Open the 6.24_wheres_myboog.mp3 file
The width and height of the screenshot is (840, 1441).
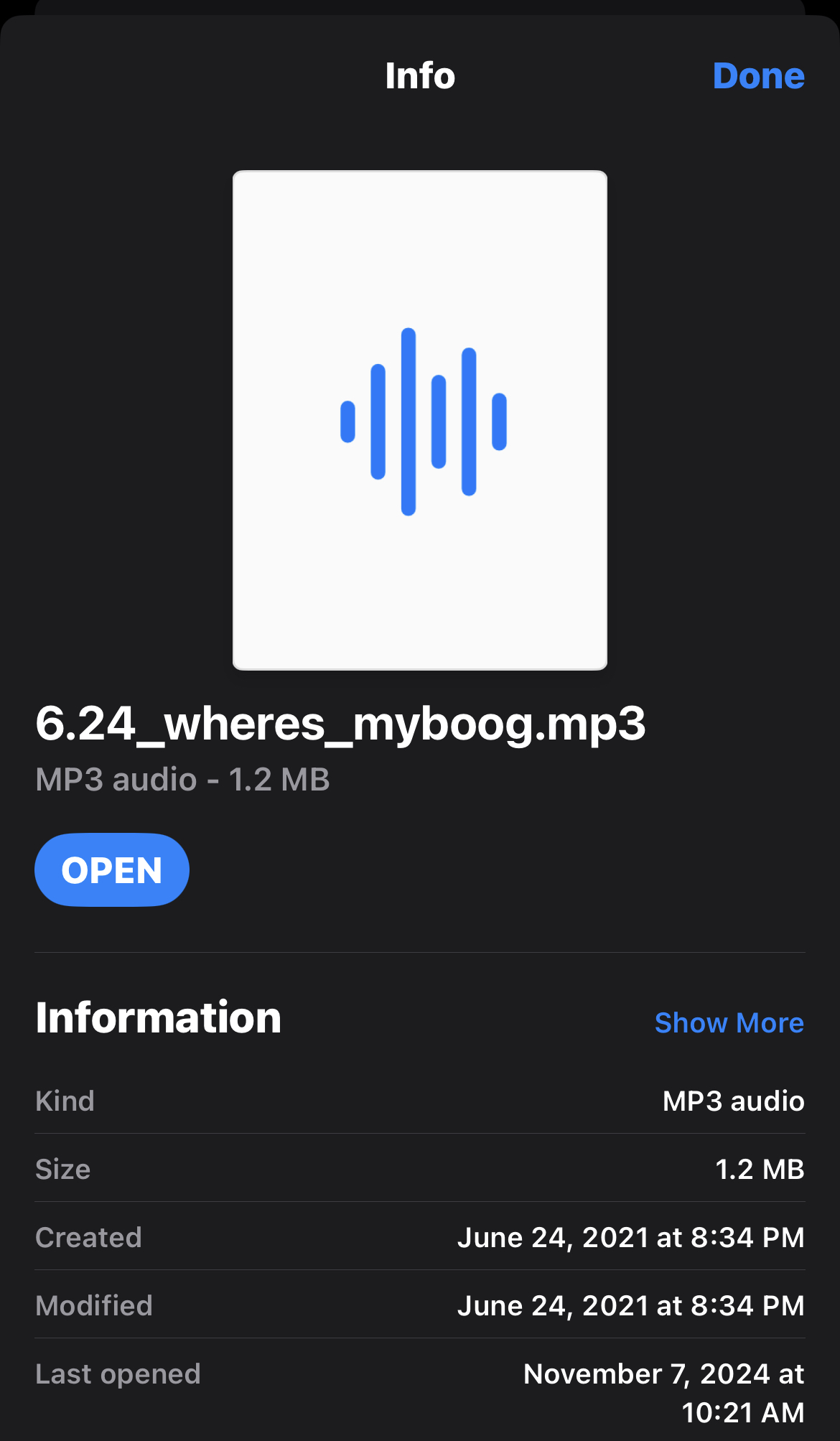pyautogui.click(x=112, y=870)
